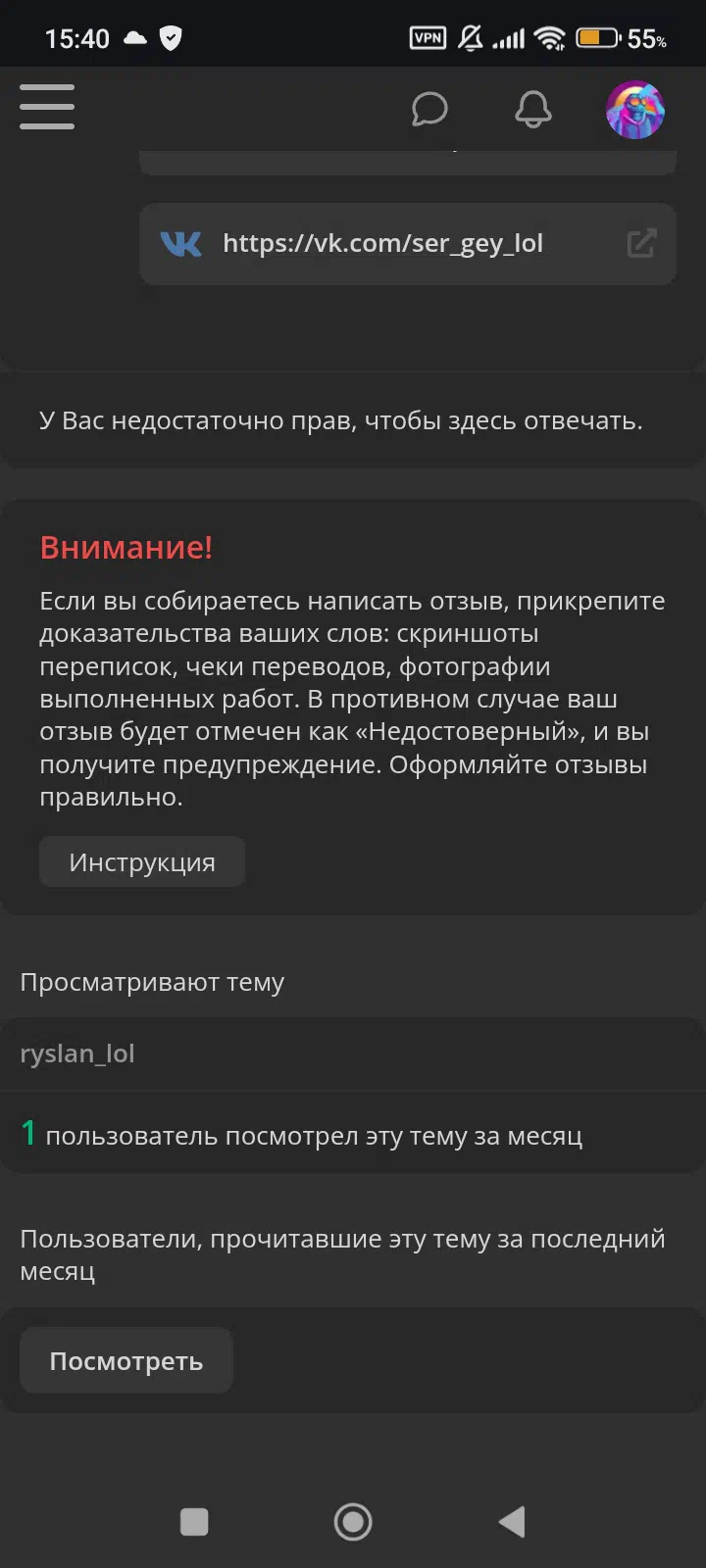The height and width of the screenshot is (1568, 706).
Task: Open the vk.com/ser_gey_lol link
Action: (x=408, y=244)
